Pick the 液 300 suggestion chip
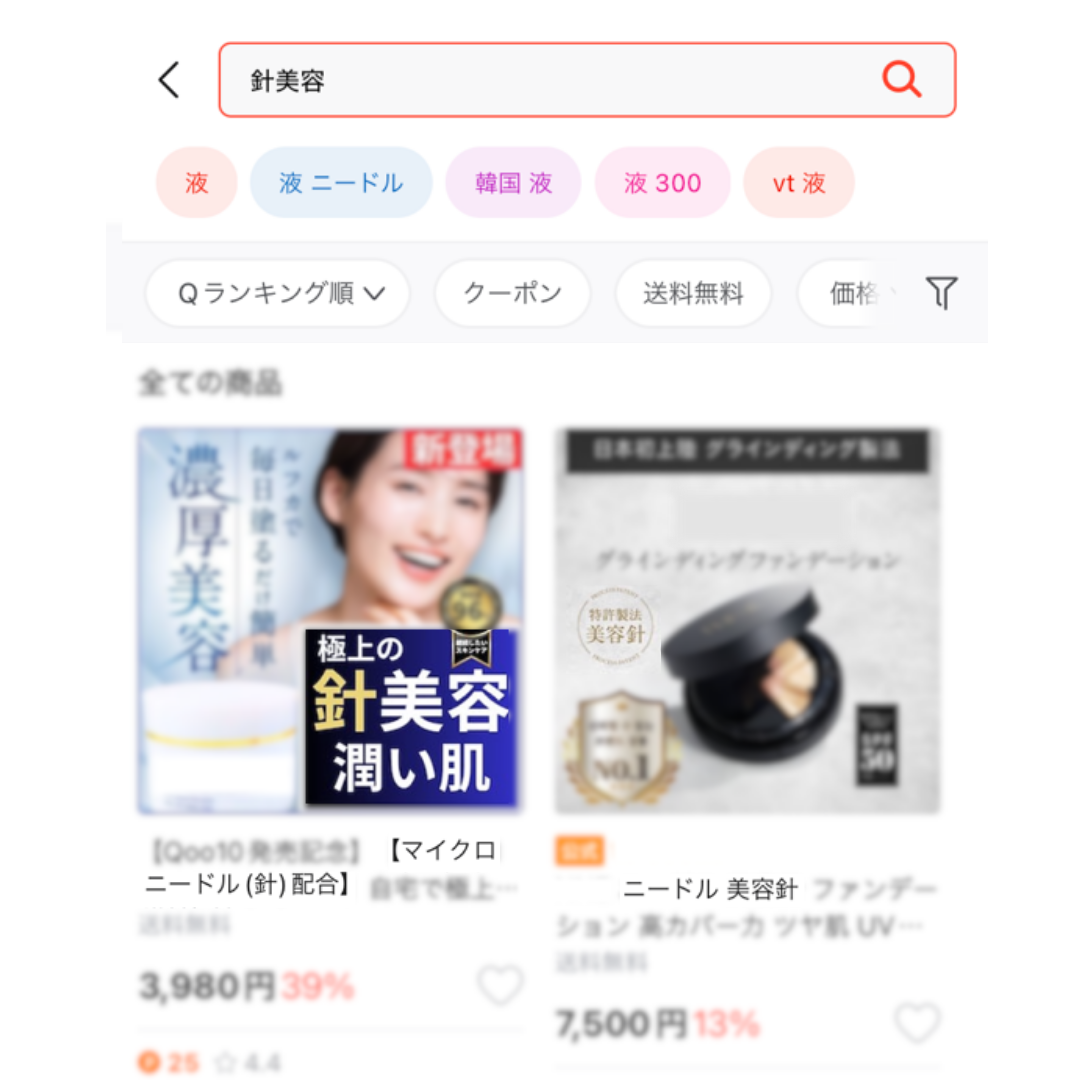Screen dimensions: 1080x1080 pos(662,183)
